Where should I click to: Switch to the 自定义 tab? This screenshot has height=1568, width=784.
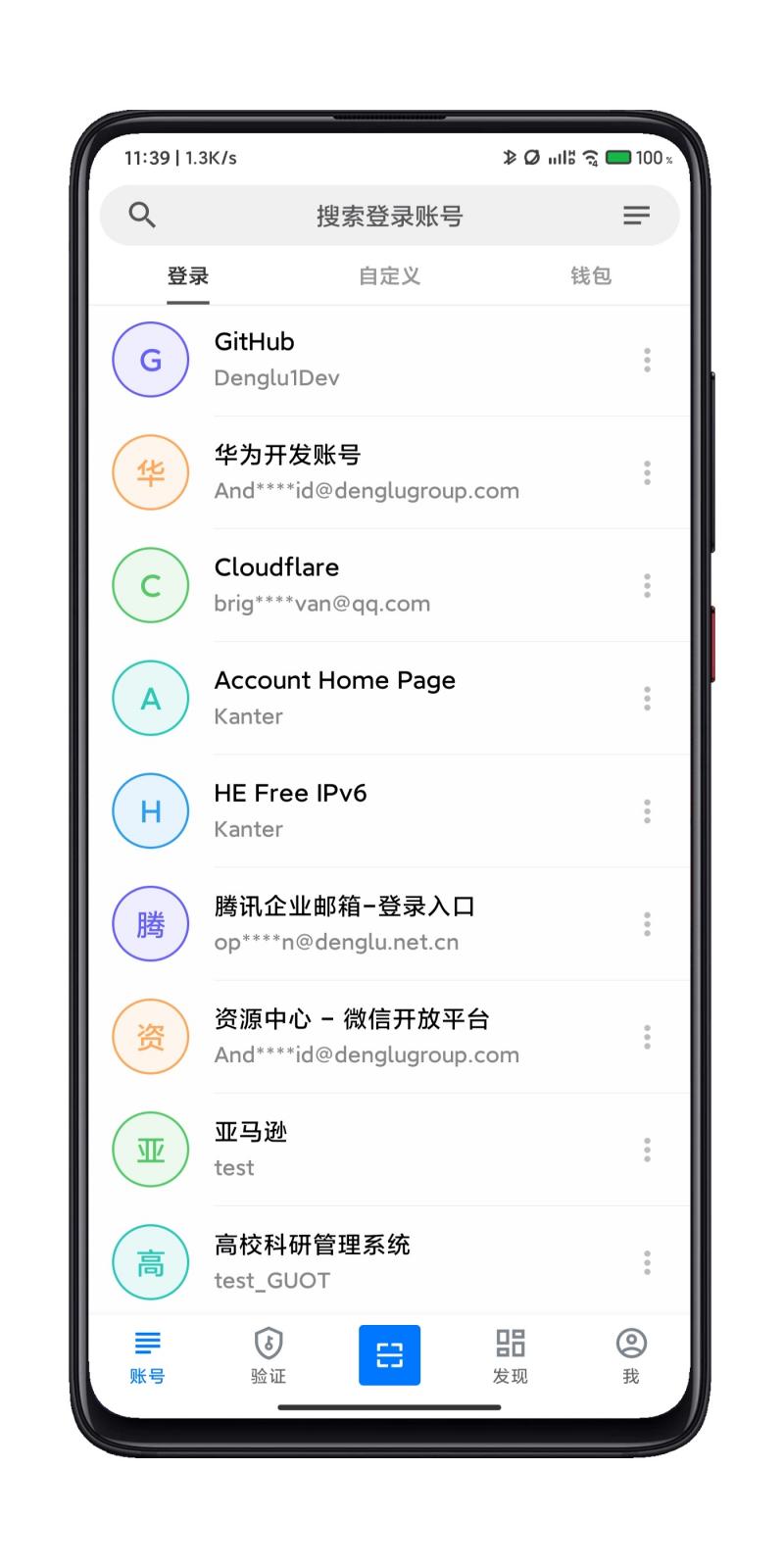click(389, 276)
